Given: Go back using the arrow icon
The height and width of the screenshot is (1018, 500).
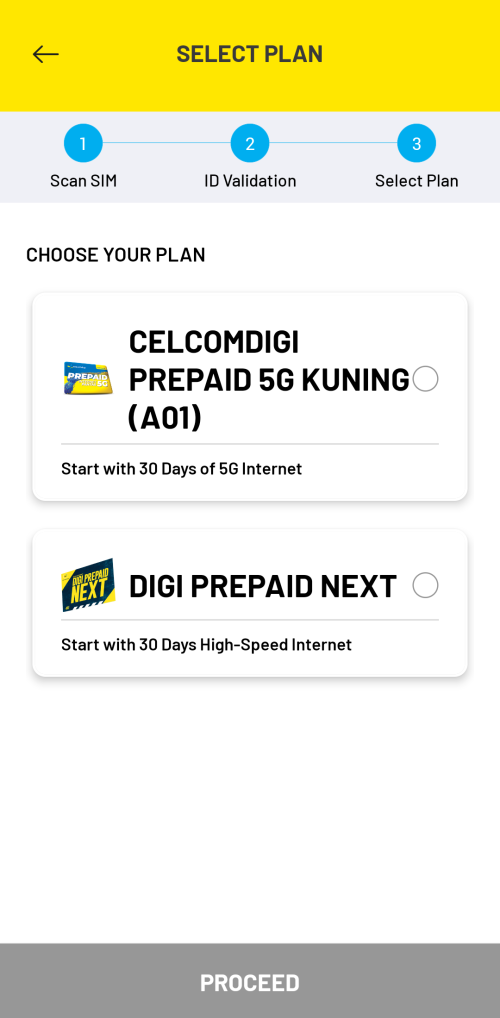Looking at the screenshot, I should pyautogui.click(x=45, y=54).
